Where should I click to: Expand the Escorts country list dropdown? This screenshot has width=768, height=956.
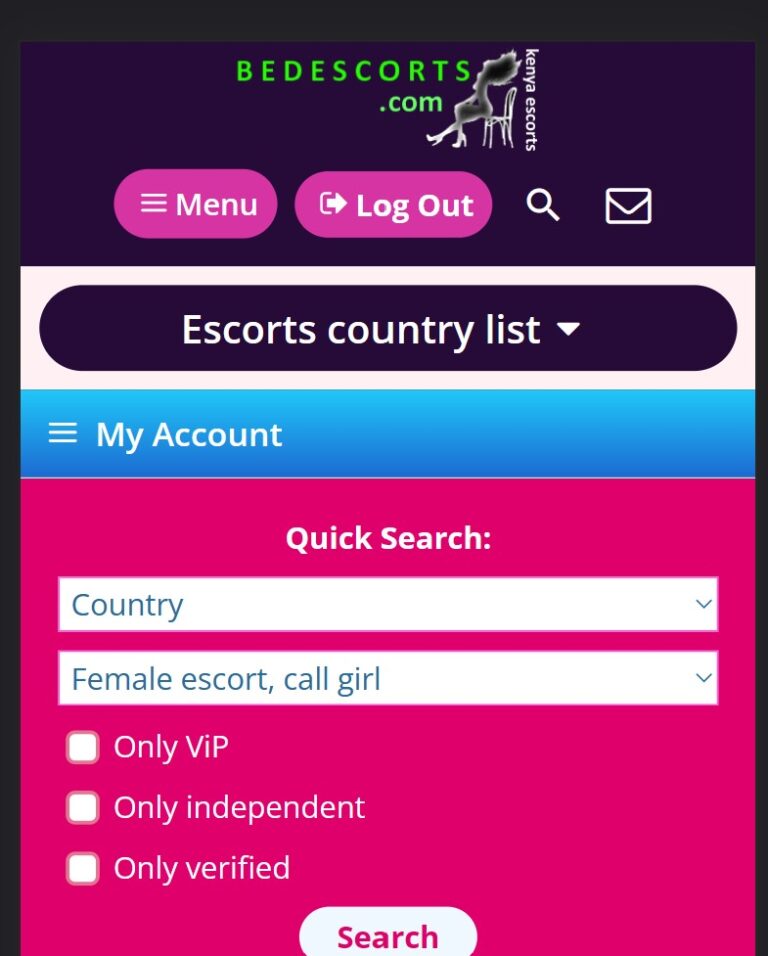tap(388, 329)
